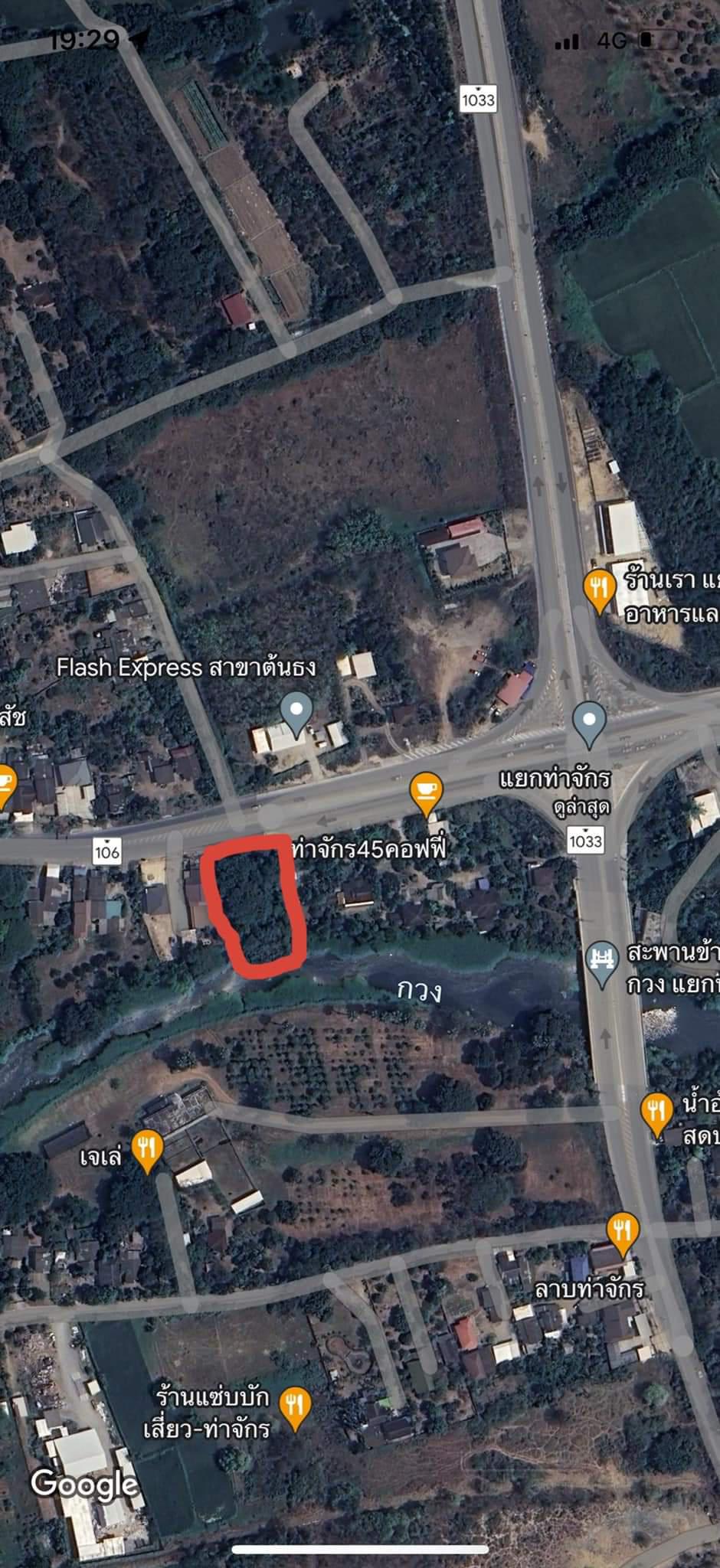Open the Flash Express สาขาต้นธง map pin
Image resolution: width=720 pixels, height=1568 pixels.
click(296, 712)
